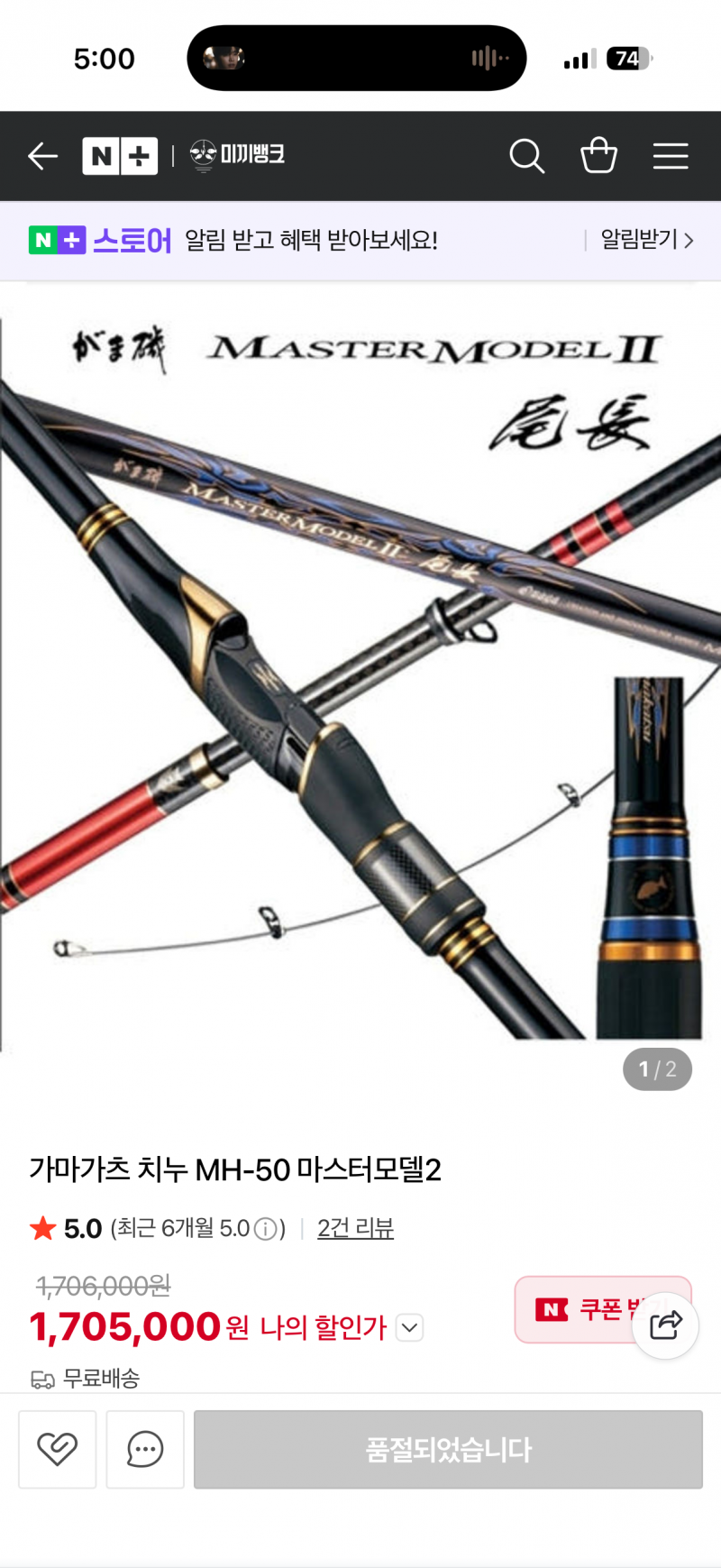This screenshot has width=721, height=1568.
Task: Tap 알림받기 to get store notifications
Action: 646,240
